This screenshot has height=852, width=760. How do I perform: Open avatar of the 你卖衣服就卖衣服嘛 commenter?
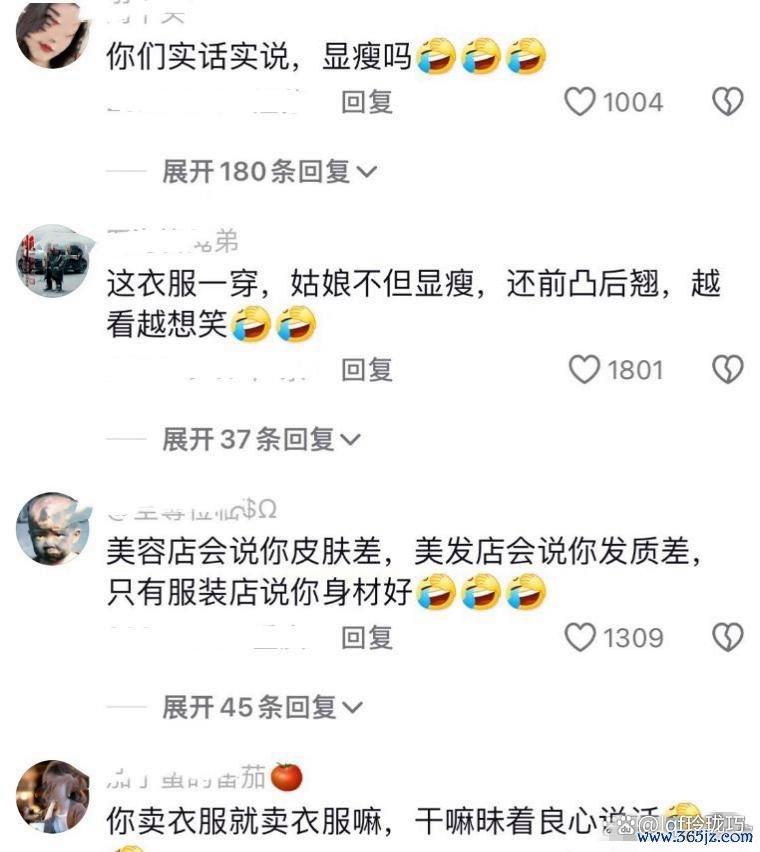(53, 795)
